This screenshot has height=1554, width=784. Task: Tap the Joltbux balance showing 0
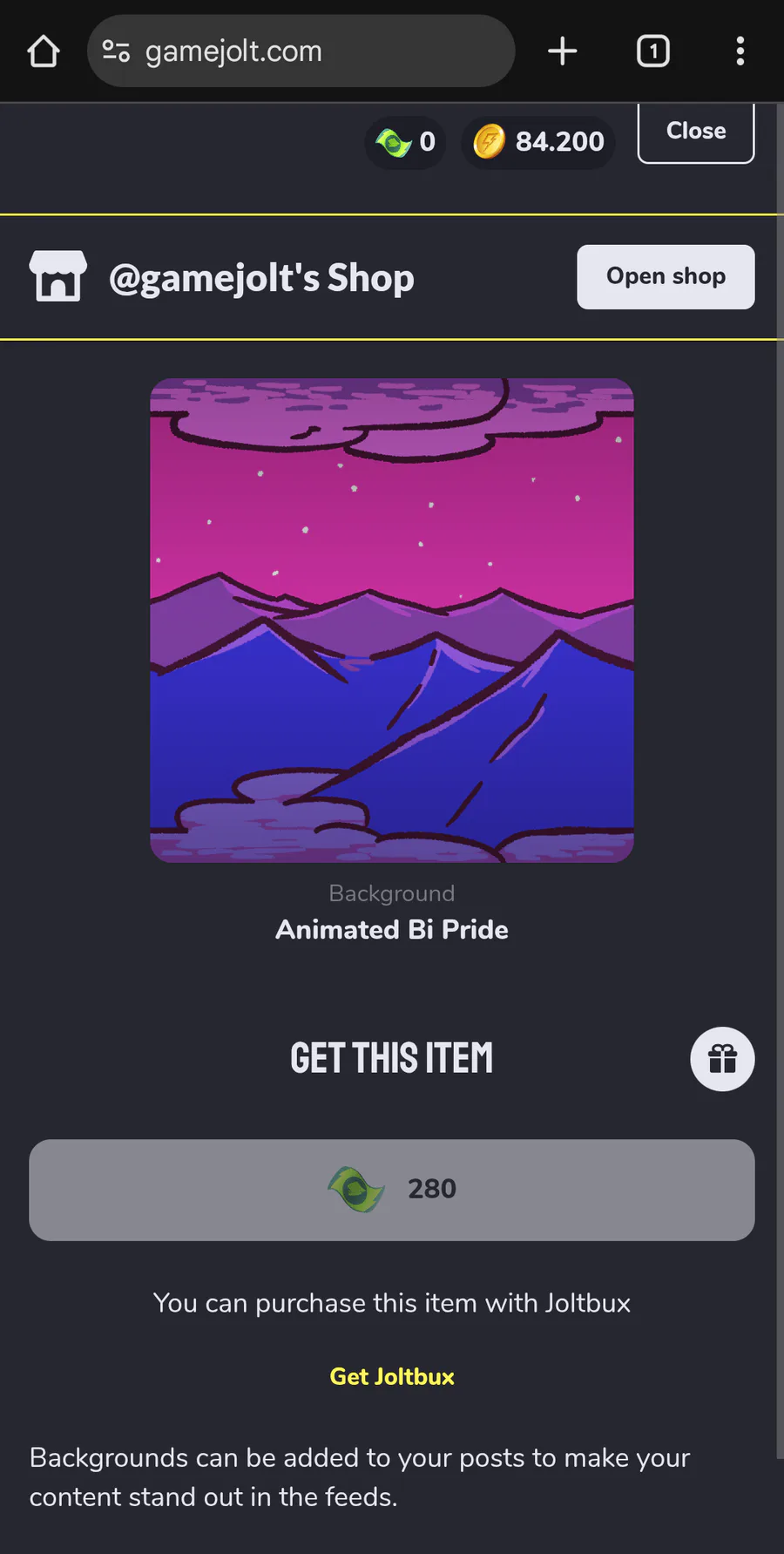point(405,141)
